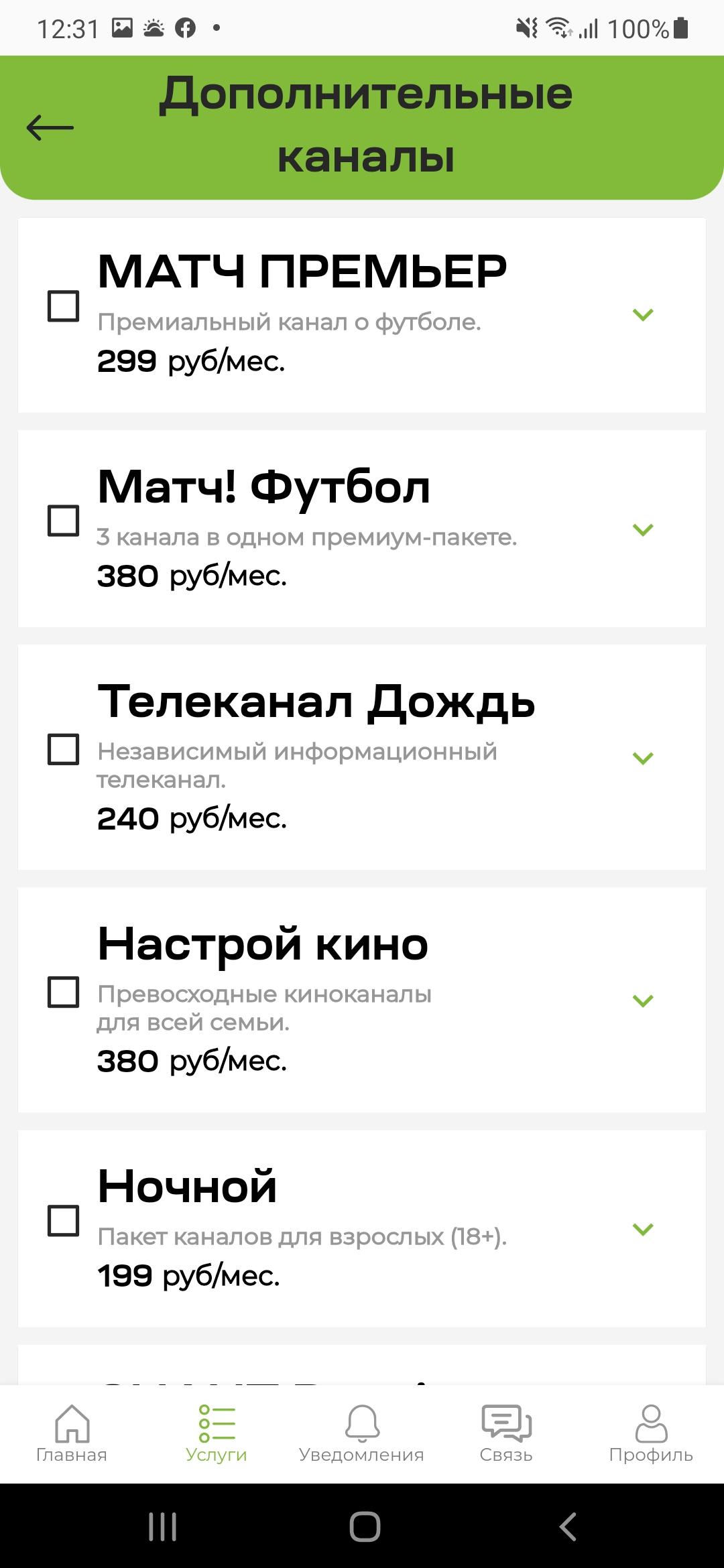Tick the Телеканал Дождь checkbox
Viewport: 724px width, 1568px height.
[64, 748]
